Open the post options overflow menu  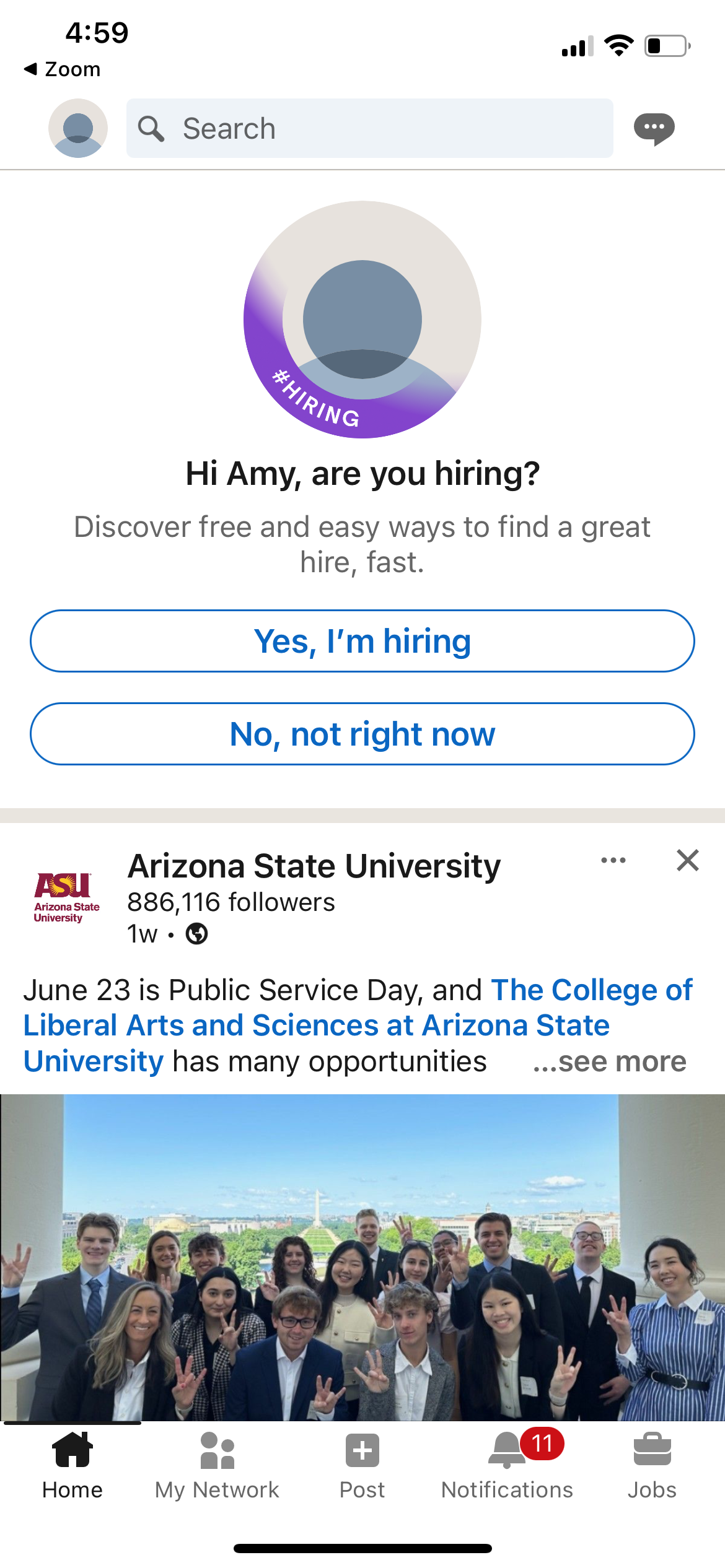point(612,860)
